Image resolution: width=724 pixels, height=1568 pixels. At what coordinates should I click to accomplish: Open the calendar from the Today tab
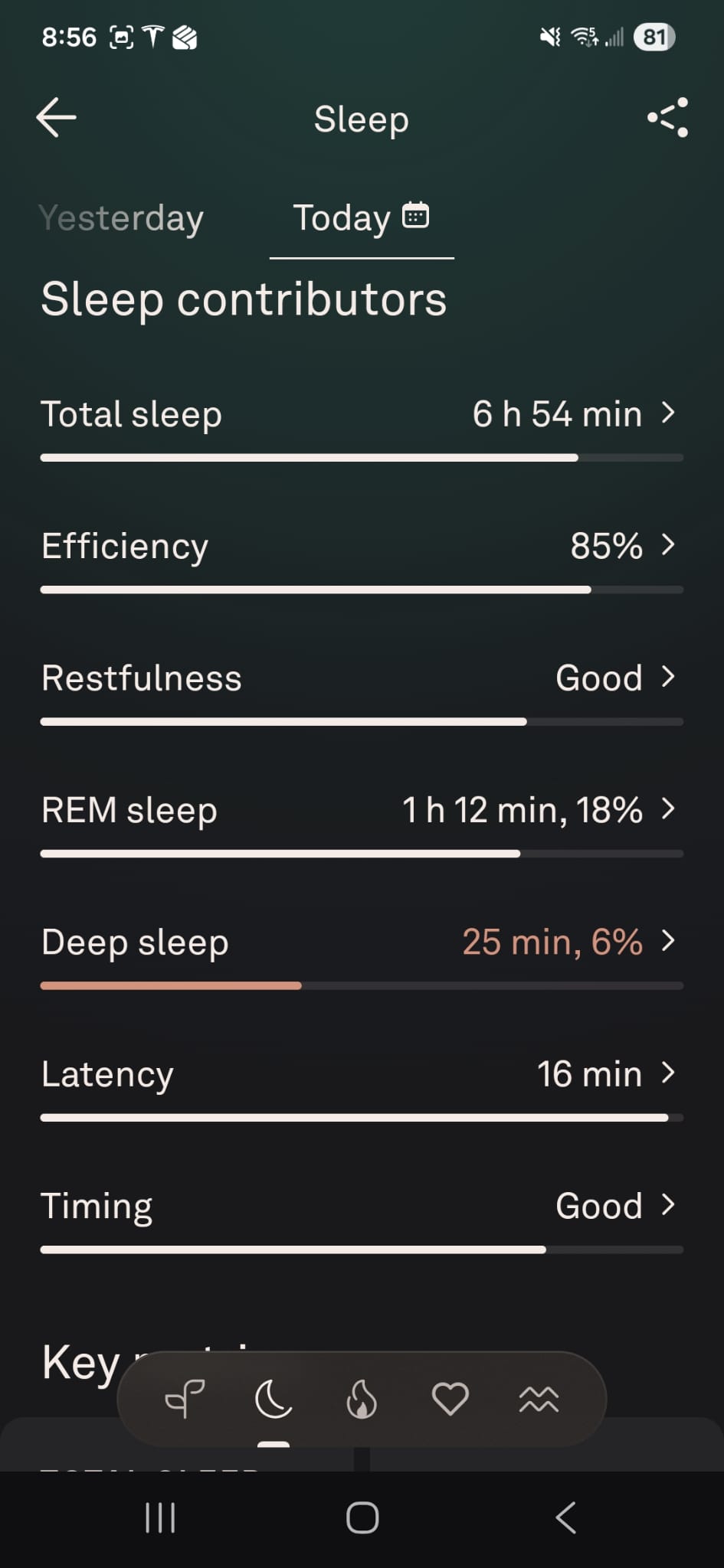[x=416, y=216]
